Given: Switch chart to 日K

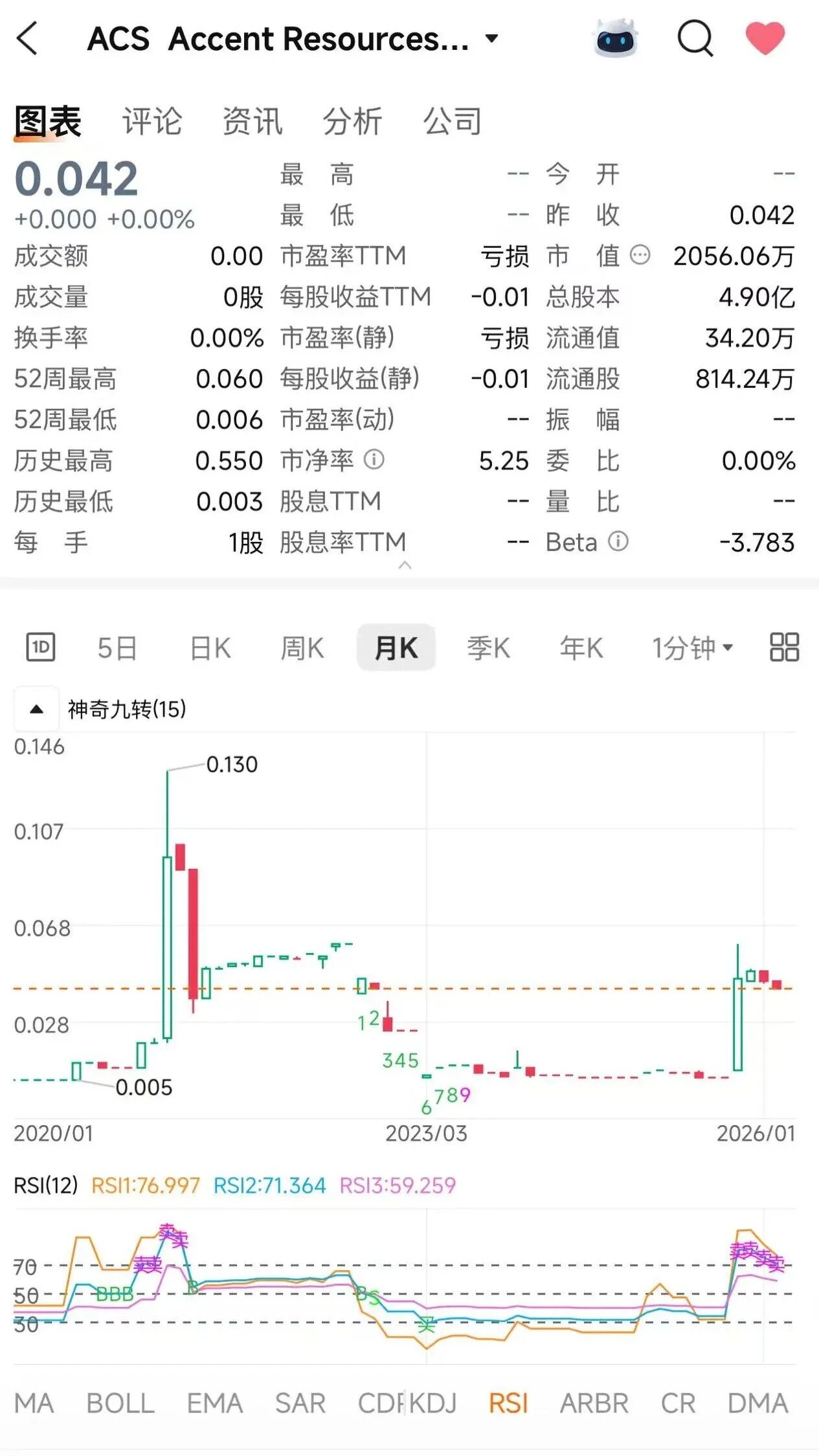Looking at the screenshot, I should (210, 648).
